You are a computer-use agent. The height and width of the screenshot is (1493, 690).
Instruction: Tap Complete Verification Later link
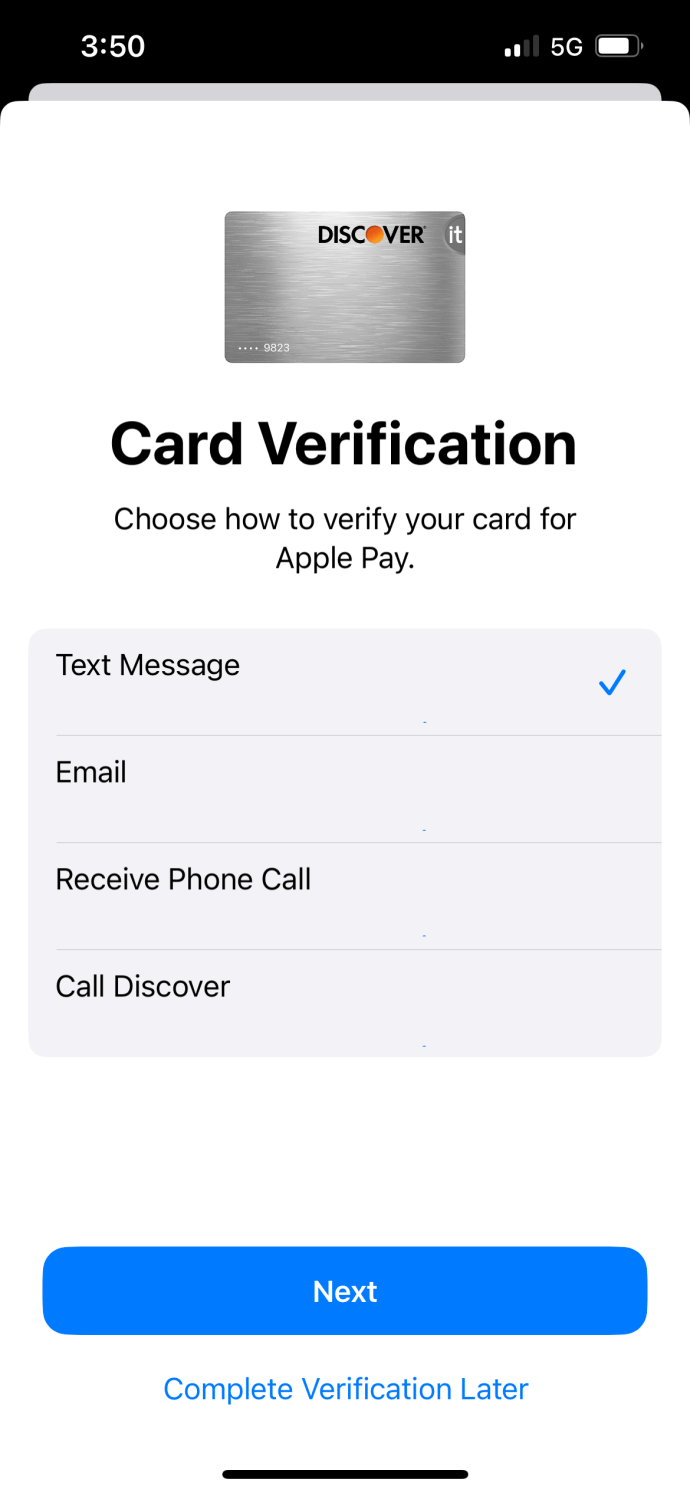tap(345, 1389)
